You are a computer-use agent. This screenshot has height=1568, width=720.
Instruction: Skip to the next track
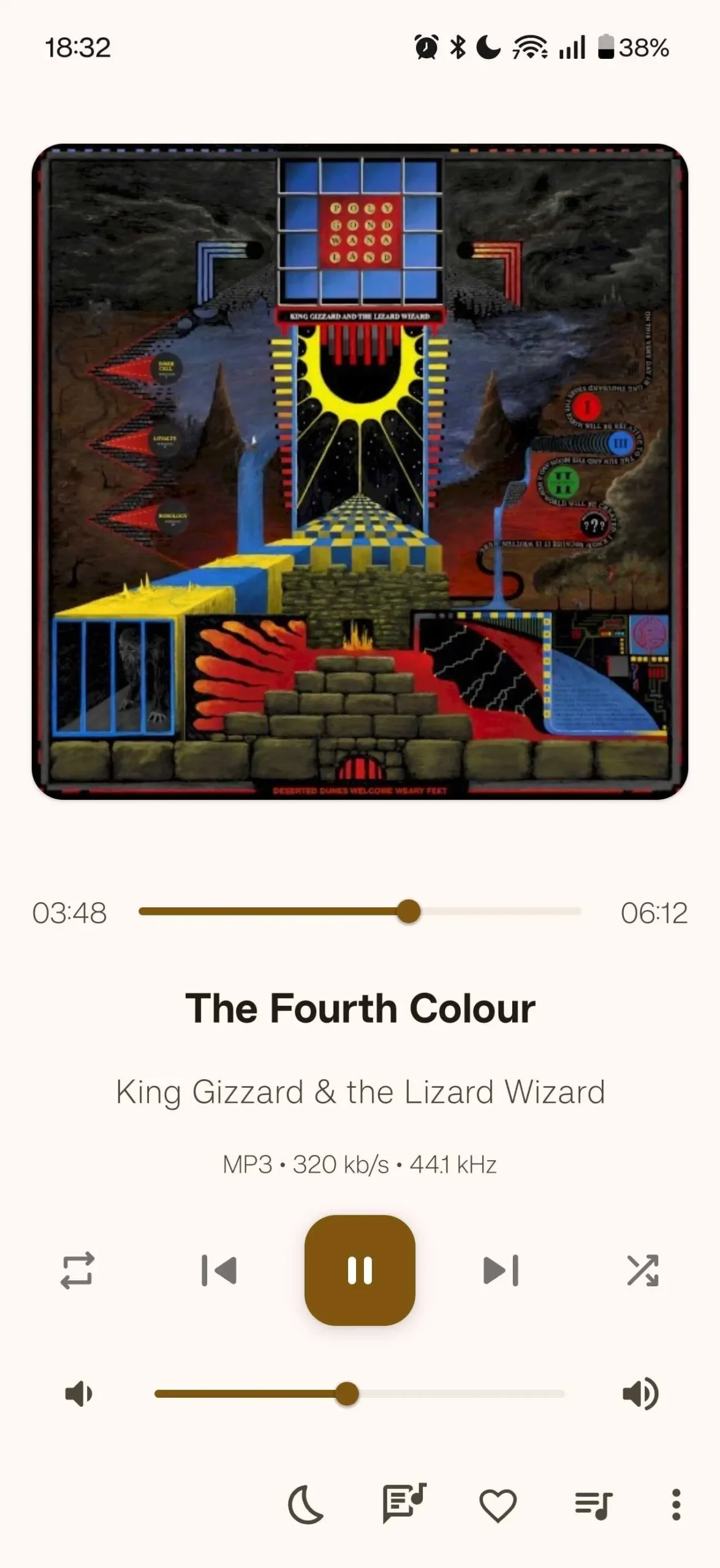(x=501, y=1270)
